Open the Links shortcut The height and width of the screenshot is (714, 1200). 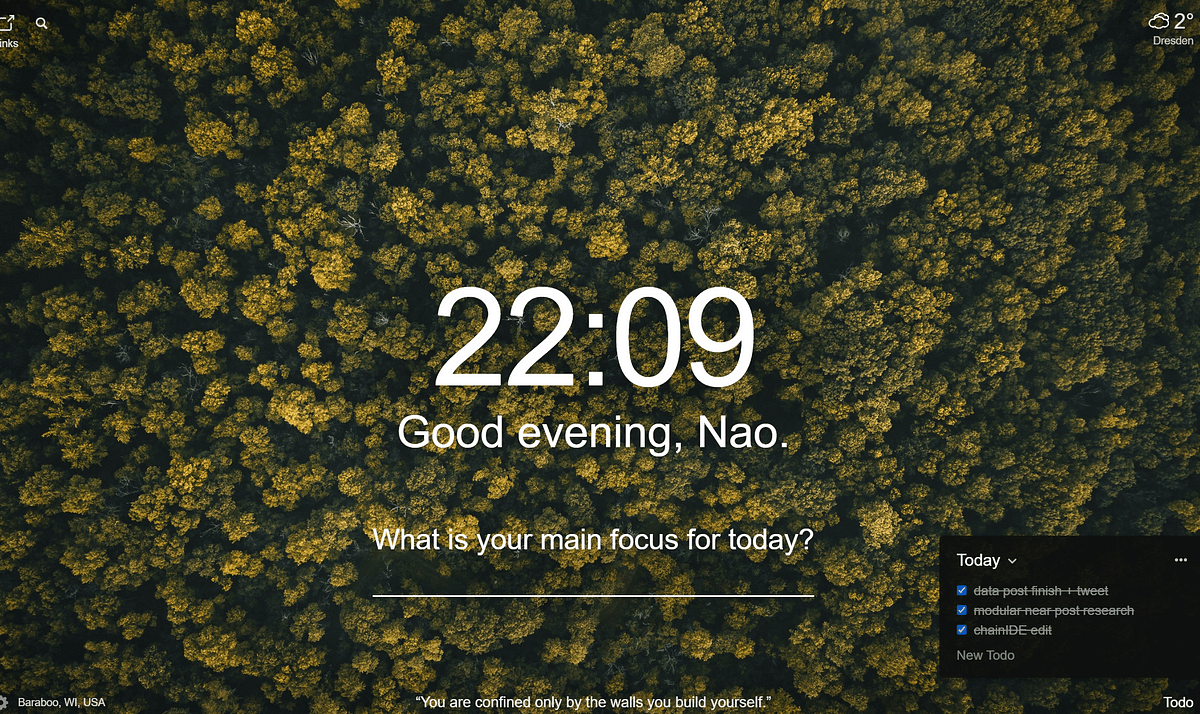(x=6, y=30)
